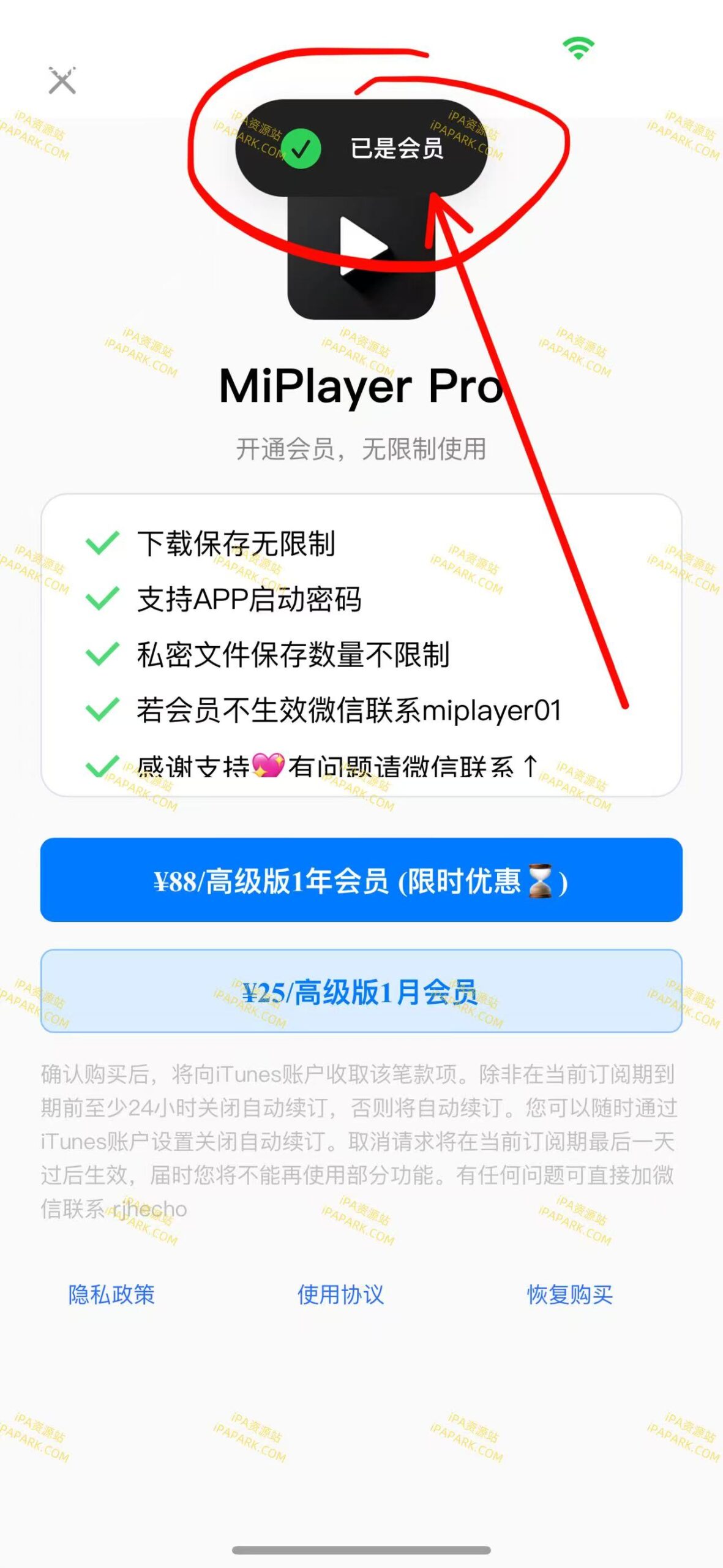Viewport: 723px width, 1568px height.
Task: Tap the MiPlayer Pro app icon
Action: 361,263
